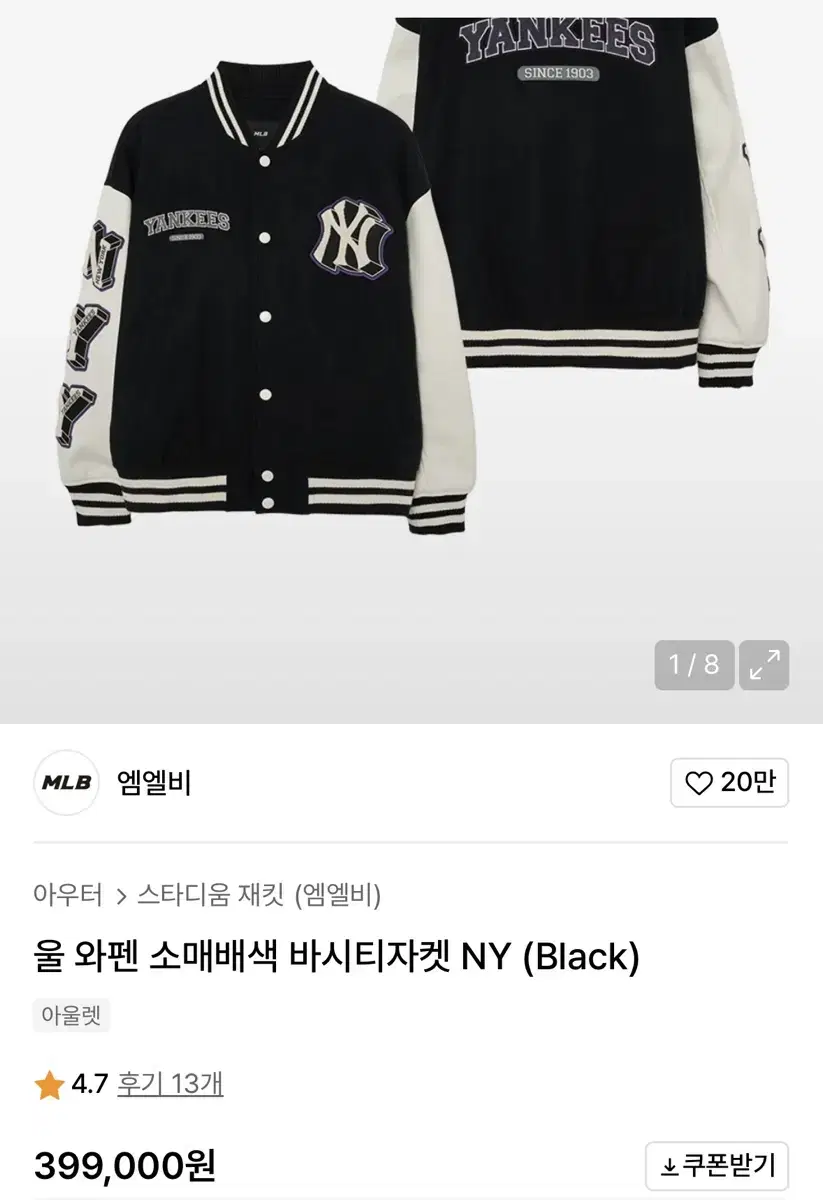
Task: Enable the 아울렛 outlet filter tag
Action: (70, 1014)
